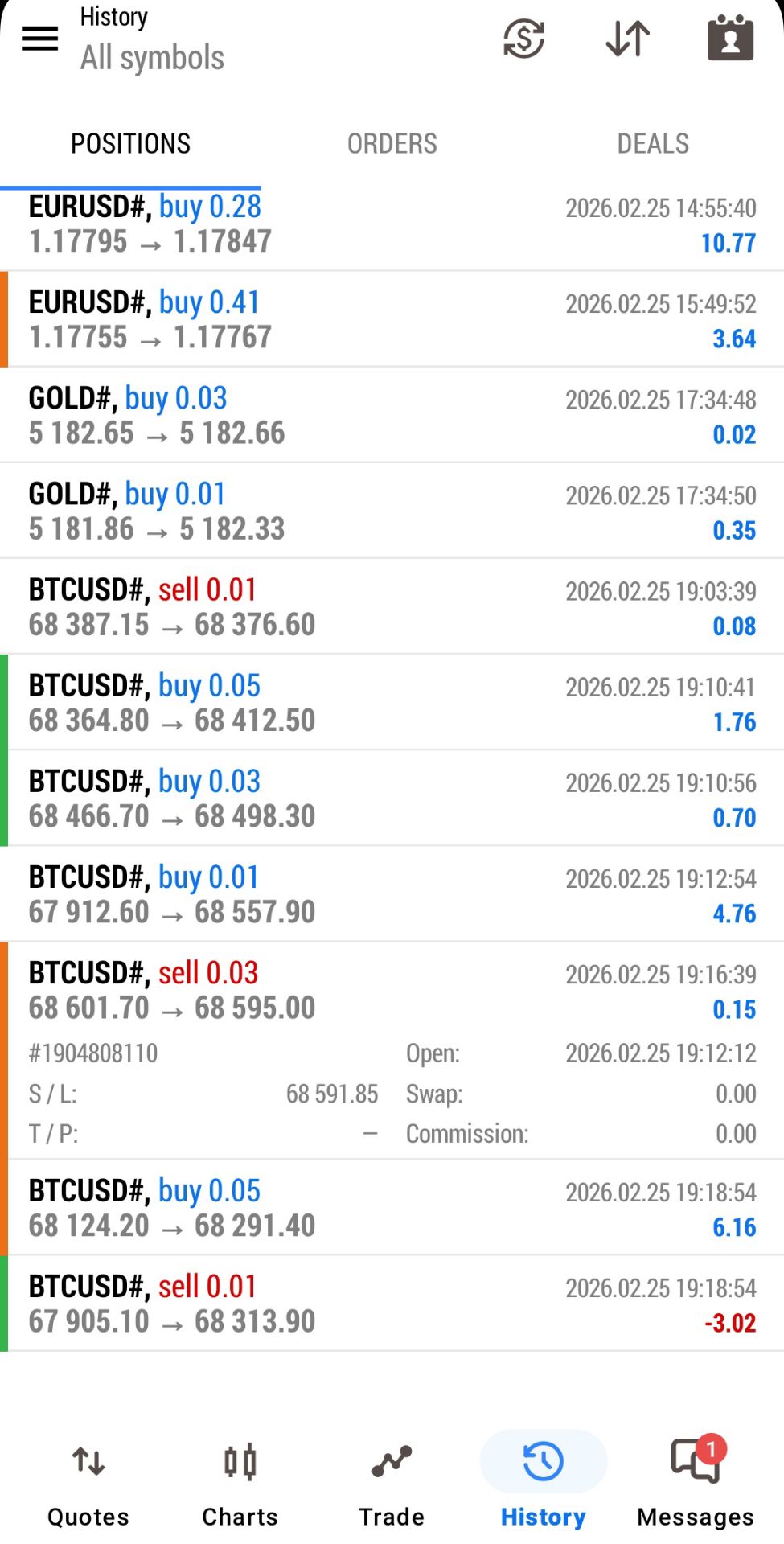This screenshot has height=1544, width=784.
Task: Tap the currency symbol filter icon
Action: click(x=523, y=38)
